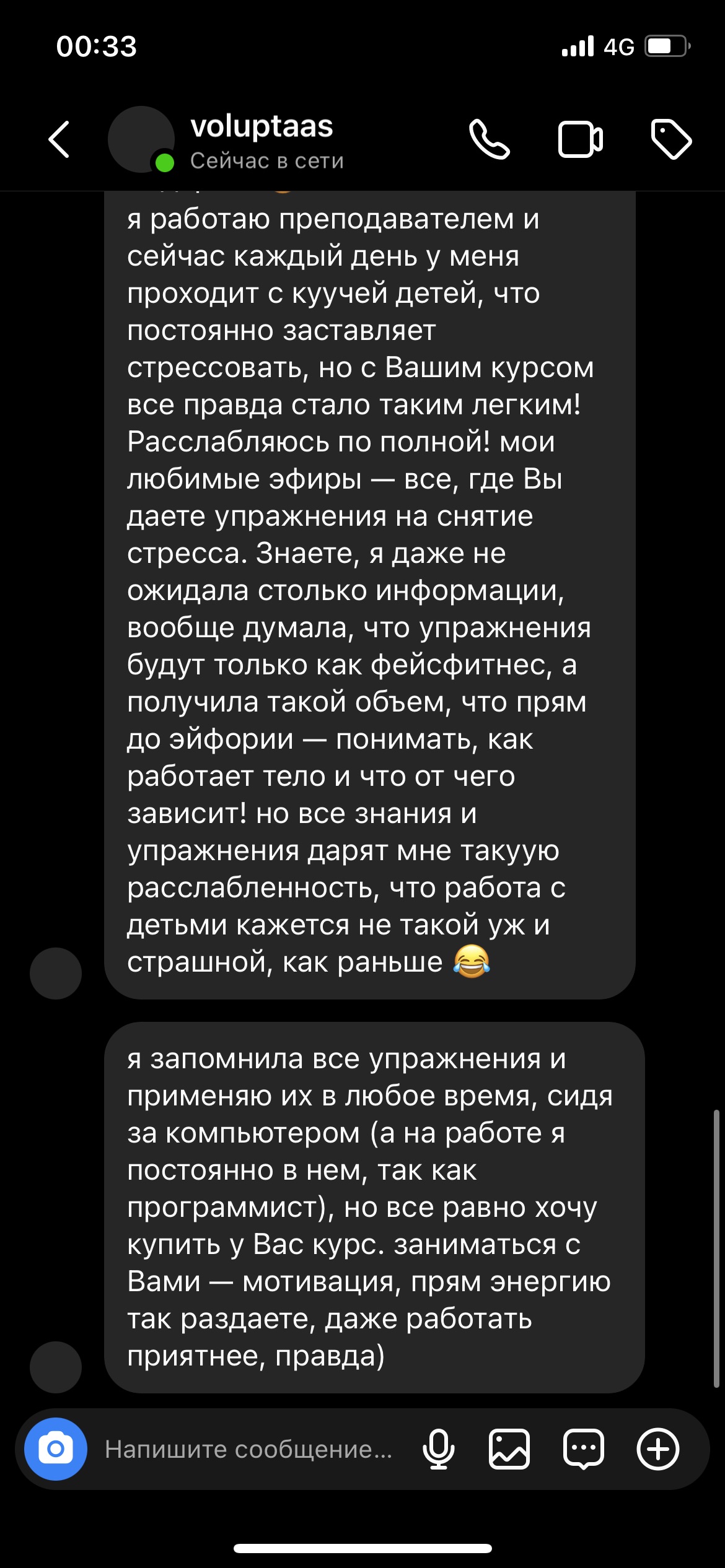
Task: Open the camera in the message bar
Action: pos(56,1448)
